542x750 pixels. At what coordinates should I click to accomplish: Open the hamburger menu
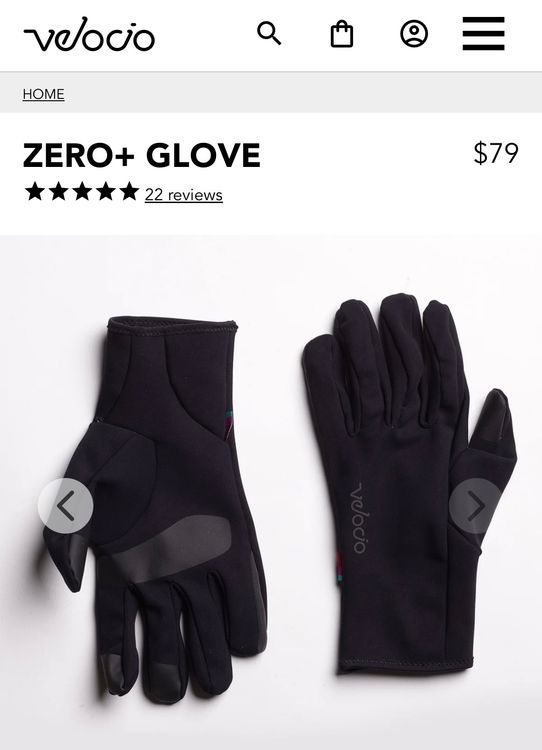pos(483,33)
